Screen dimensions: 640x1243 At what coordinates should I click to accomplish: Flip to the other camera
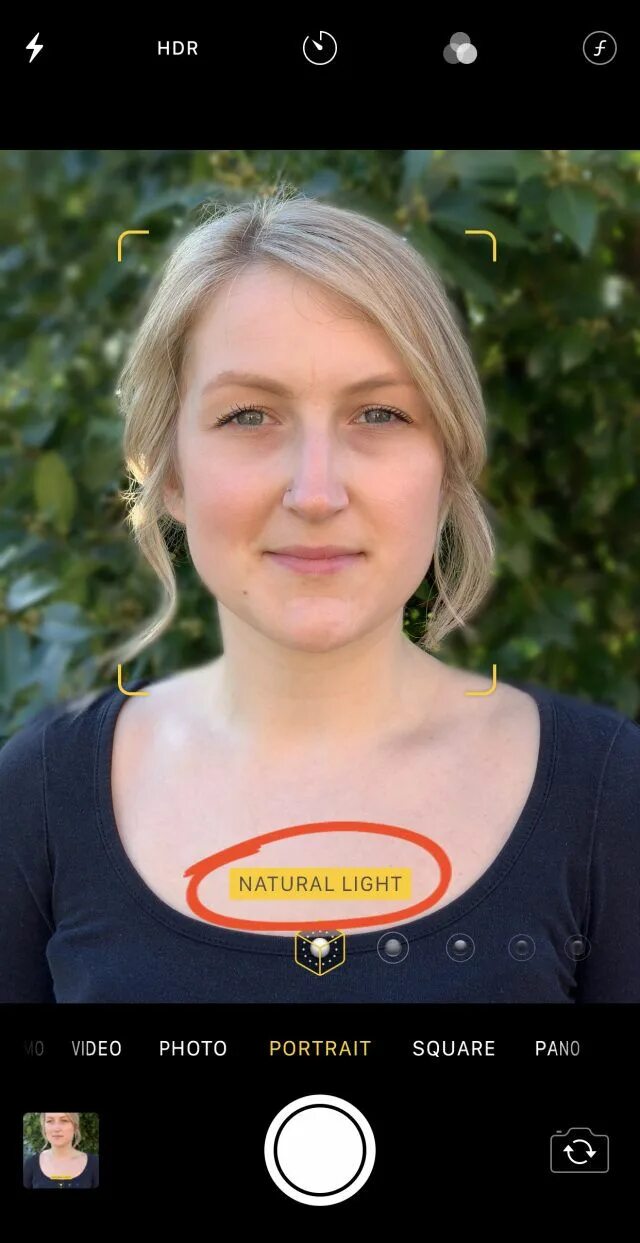(579, 1151)
